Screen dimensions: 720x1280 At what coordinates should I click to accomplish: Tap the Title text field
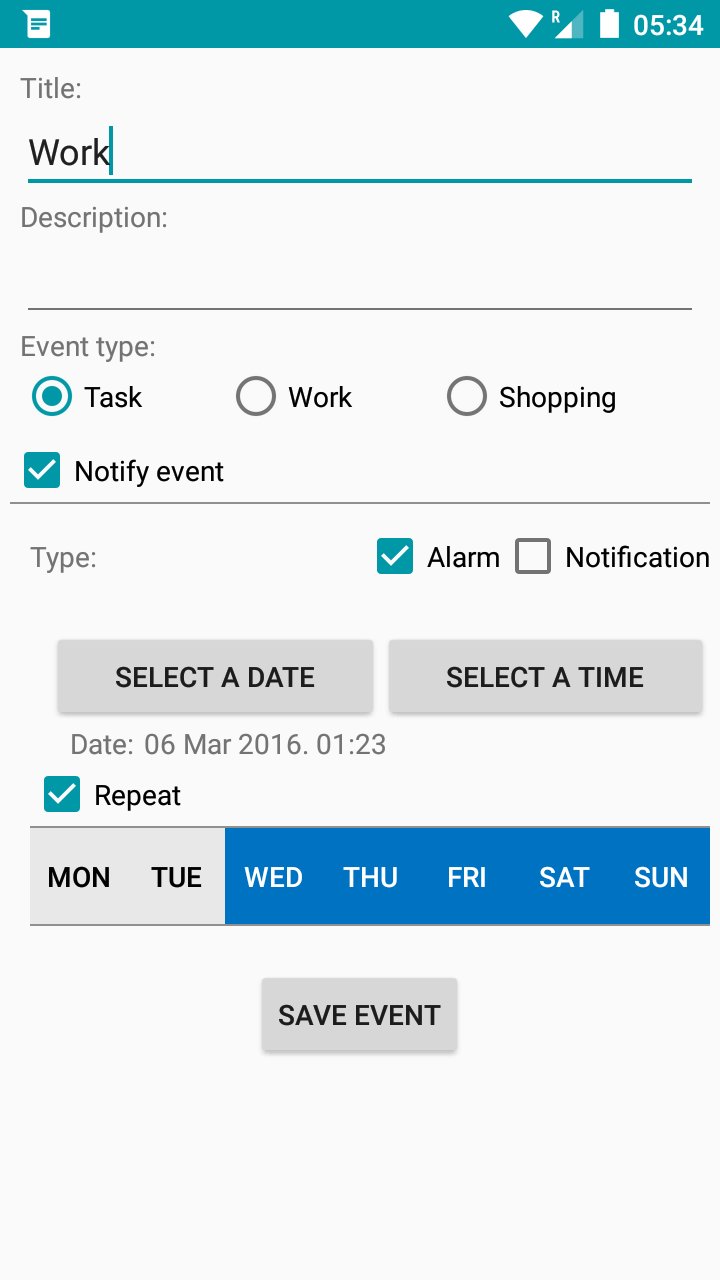(360, 153)
